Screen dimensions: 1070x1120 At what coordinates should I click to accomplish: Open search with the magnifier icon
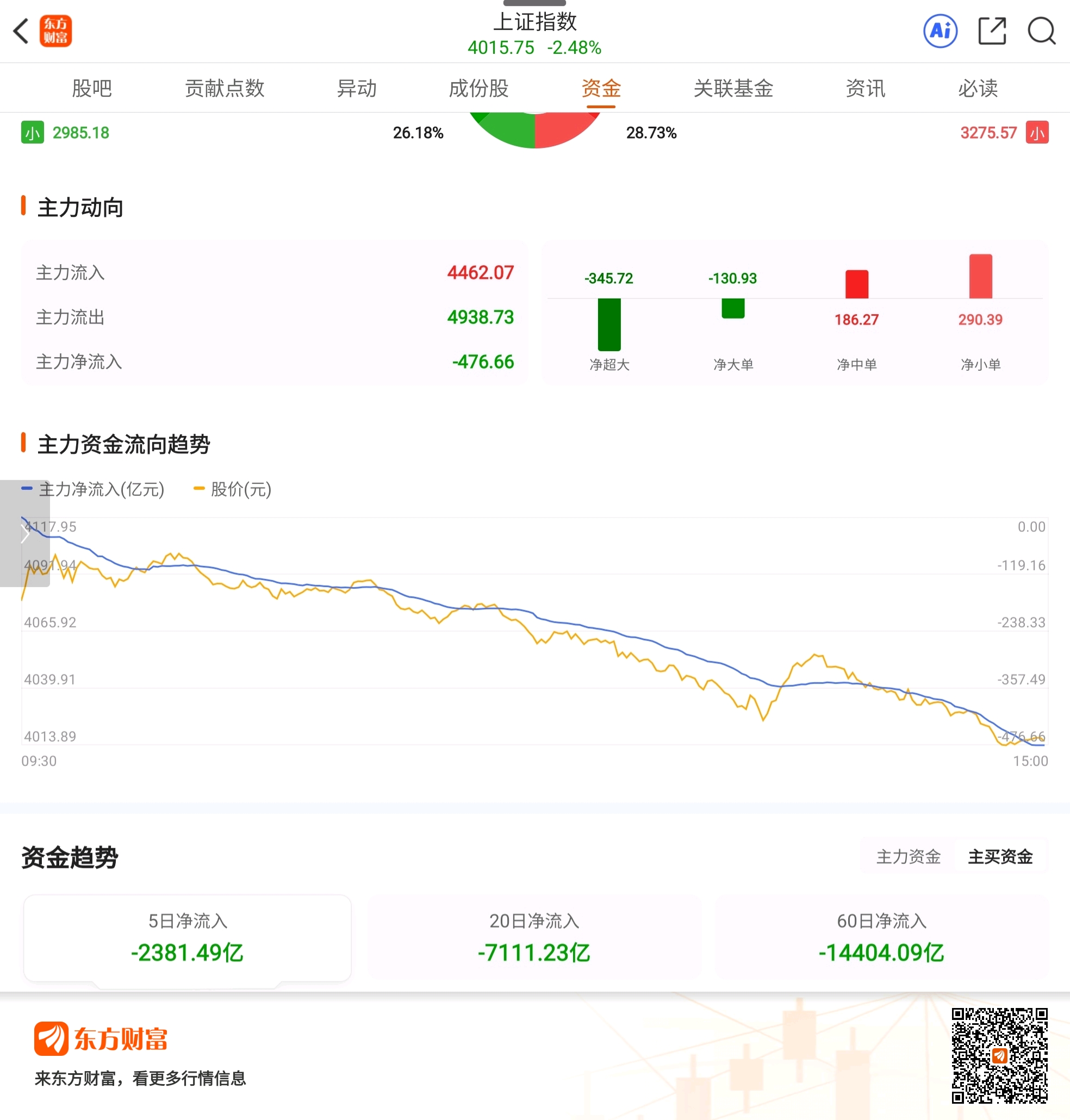pyautogui.click(x=1042, y=31)
